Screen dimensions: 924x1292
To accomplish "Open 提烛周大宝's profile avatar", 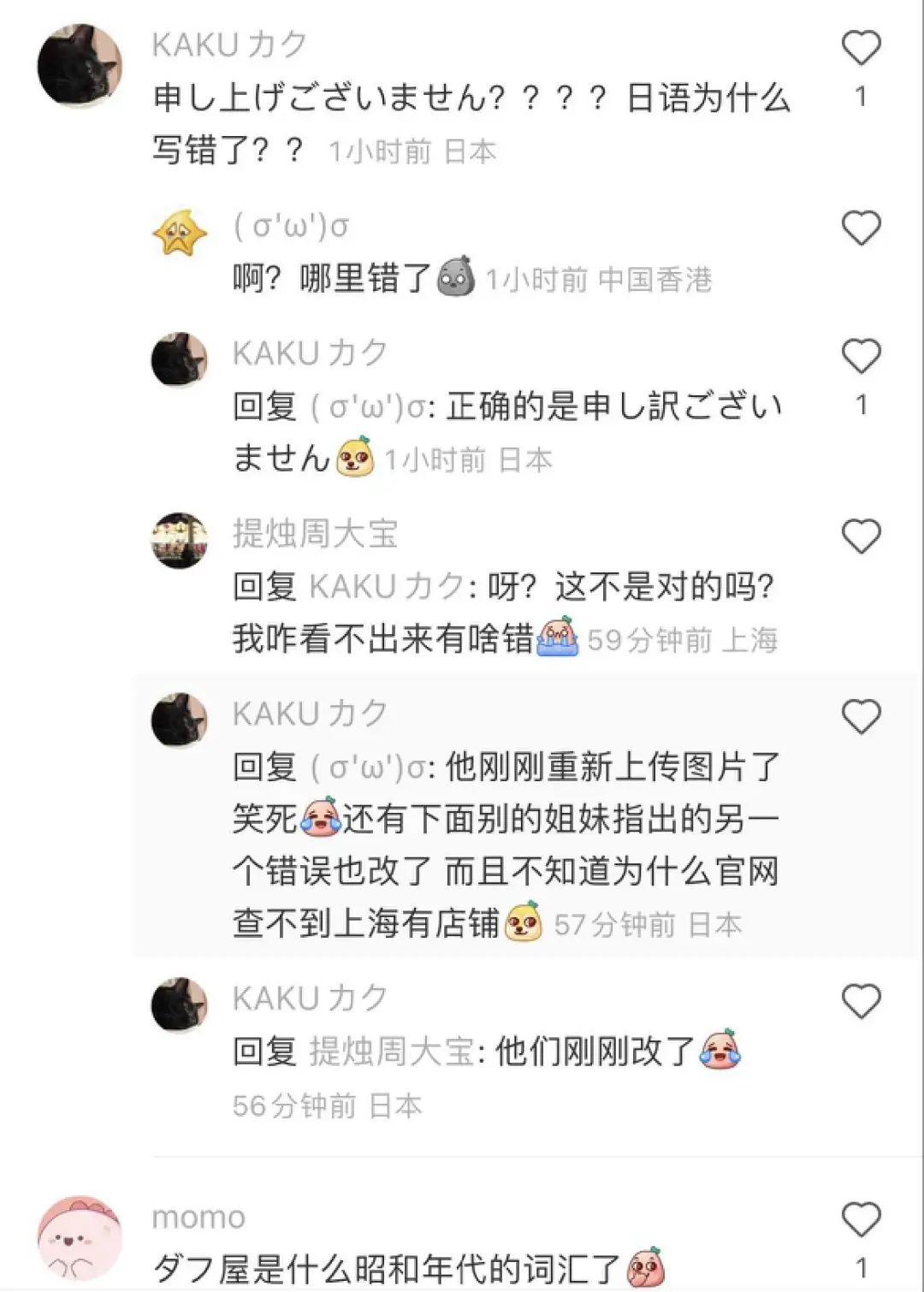I will coord(180,540).
